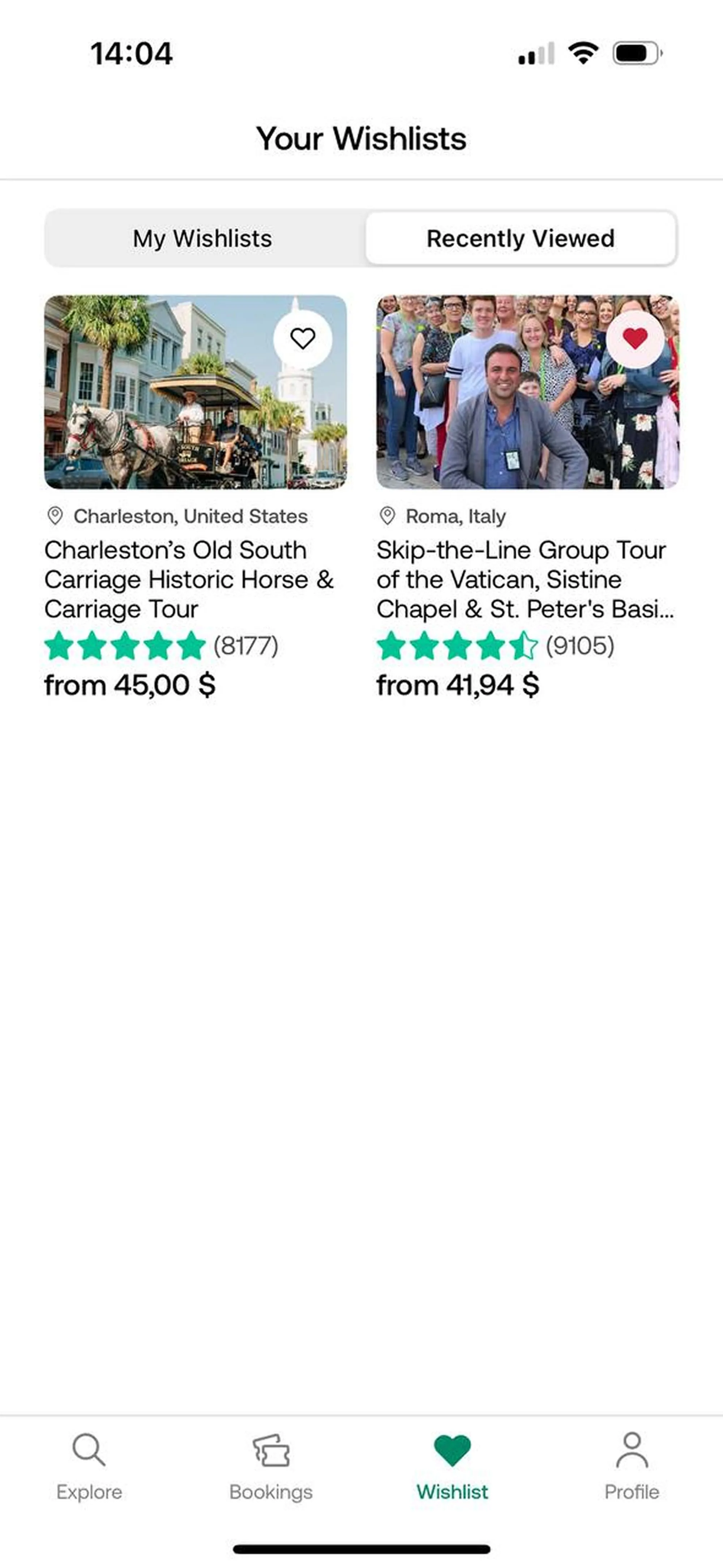The height and width of the screenshot is (1568, 723).
Task: Add Charleston carriage tour to wishlist
Action: tap(303, 339)
